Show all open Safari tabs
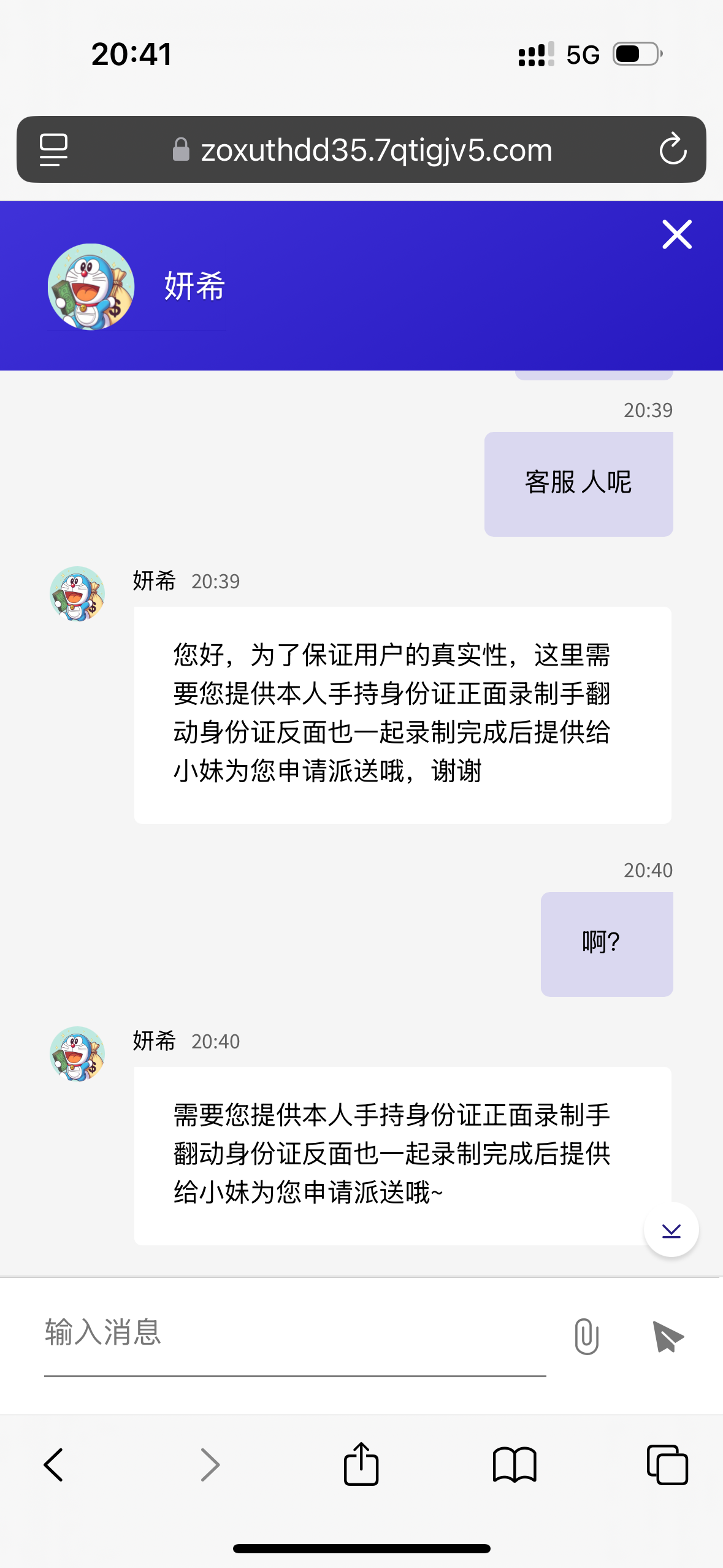Image resolution: width=723 pixels, height=1568 pixels. 667,1465
